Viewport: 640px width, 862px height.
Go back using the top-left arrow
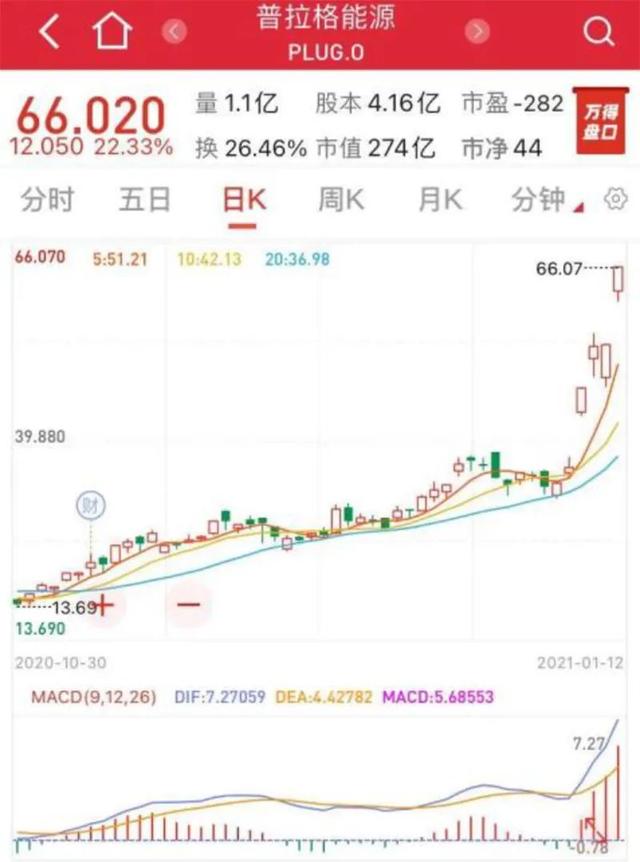[x=47, y=33]
